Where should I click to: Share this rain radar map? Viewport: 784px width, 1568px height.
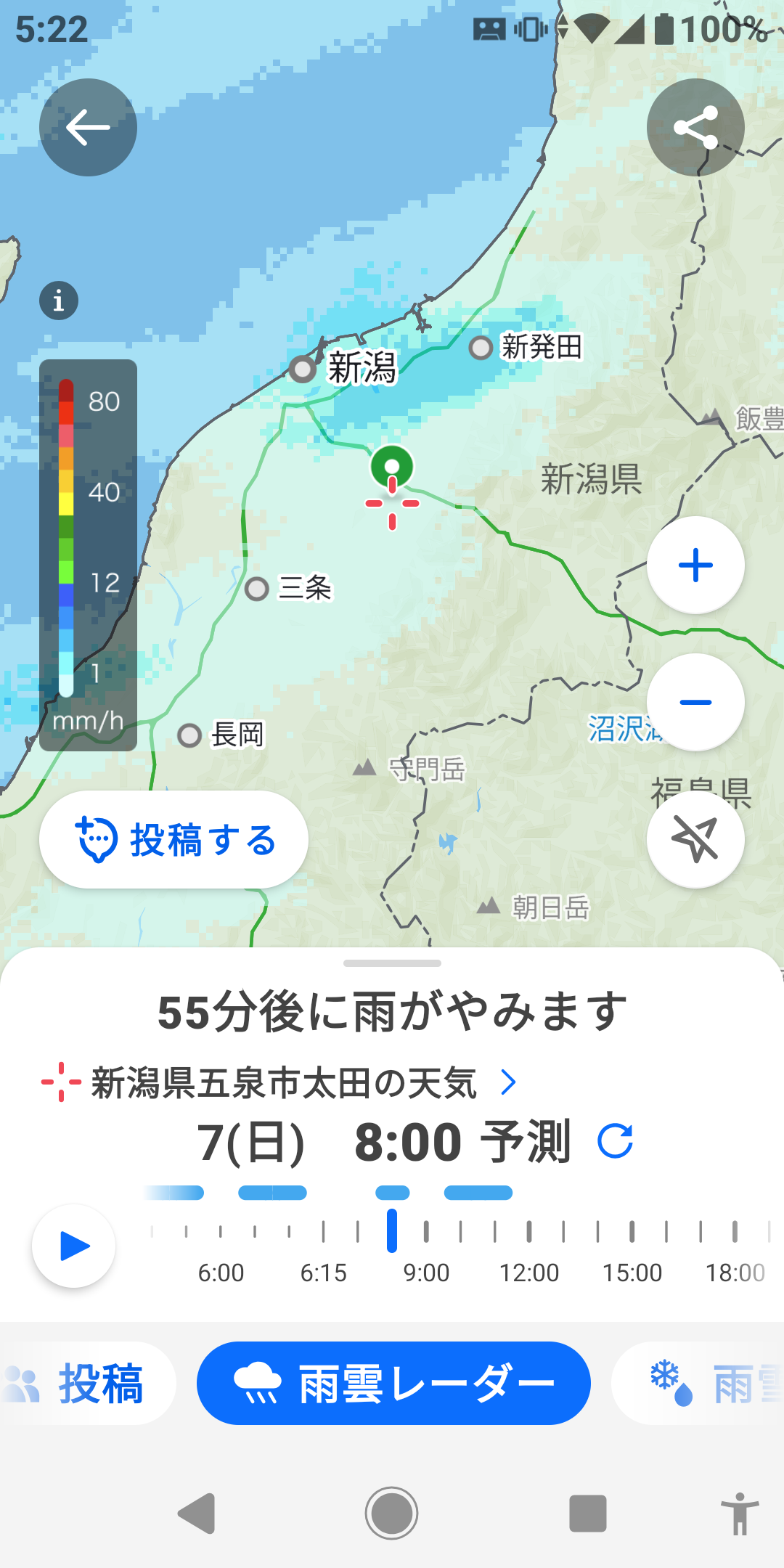[x=695, y=128]
